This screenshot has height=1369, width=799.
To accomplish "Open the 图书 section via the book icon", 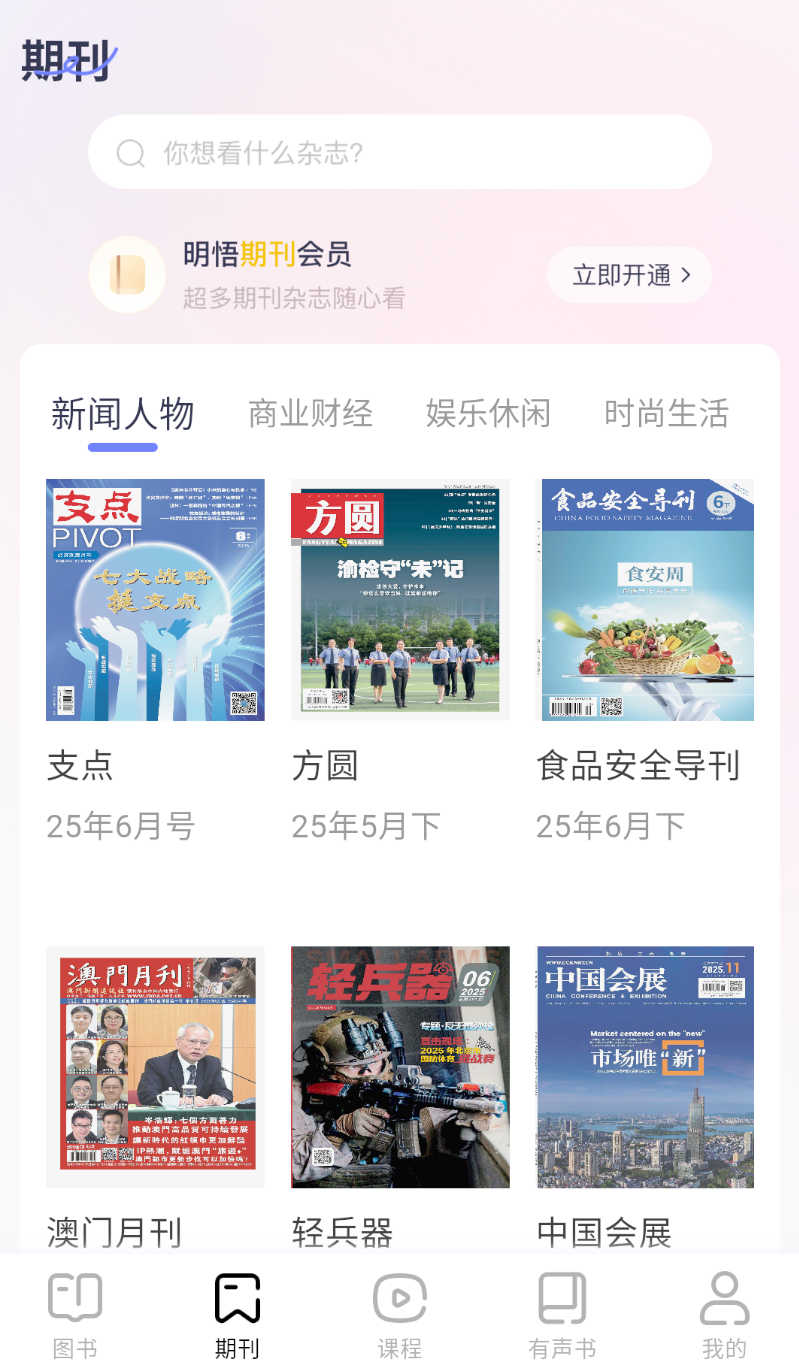I will coord(75,1296).
